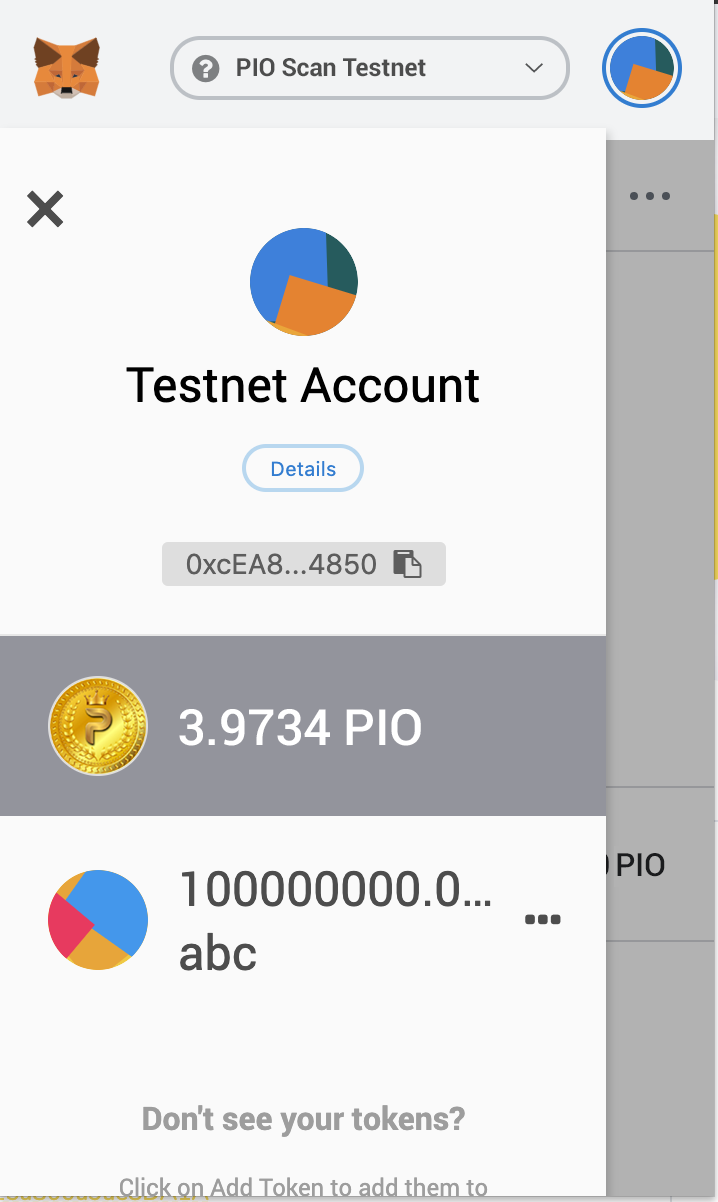Image resolution: width=718 pixels, height=1202 pixels.
Task: View Testnet Account details
Action: click(303, 468)
